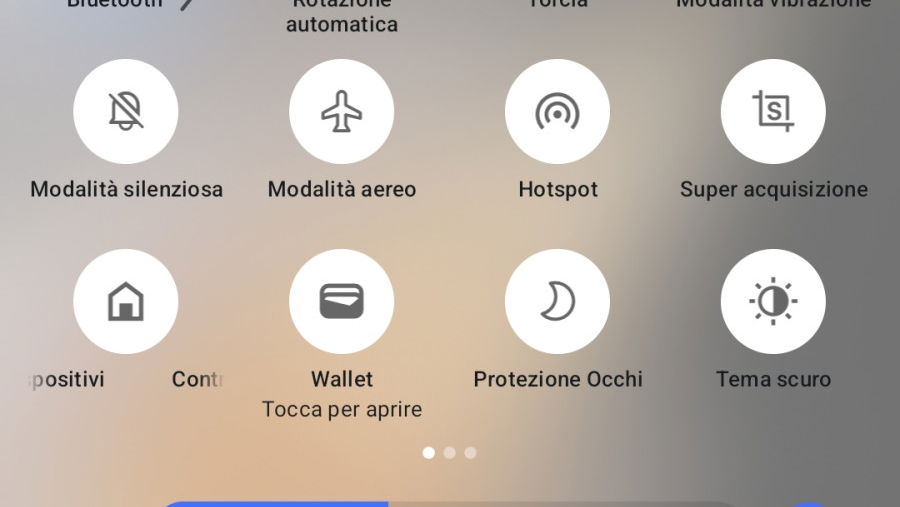Enable Protezione Occhi
Viewport: 900px width, 507px height.
click(x=557, y=301)
